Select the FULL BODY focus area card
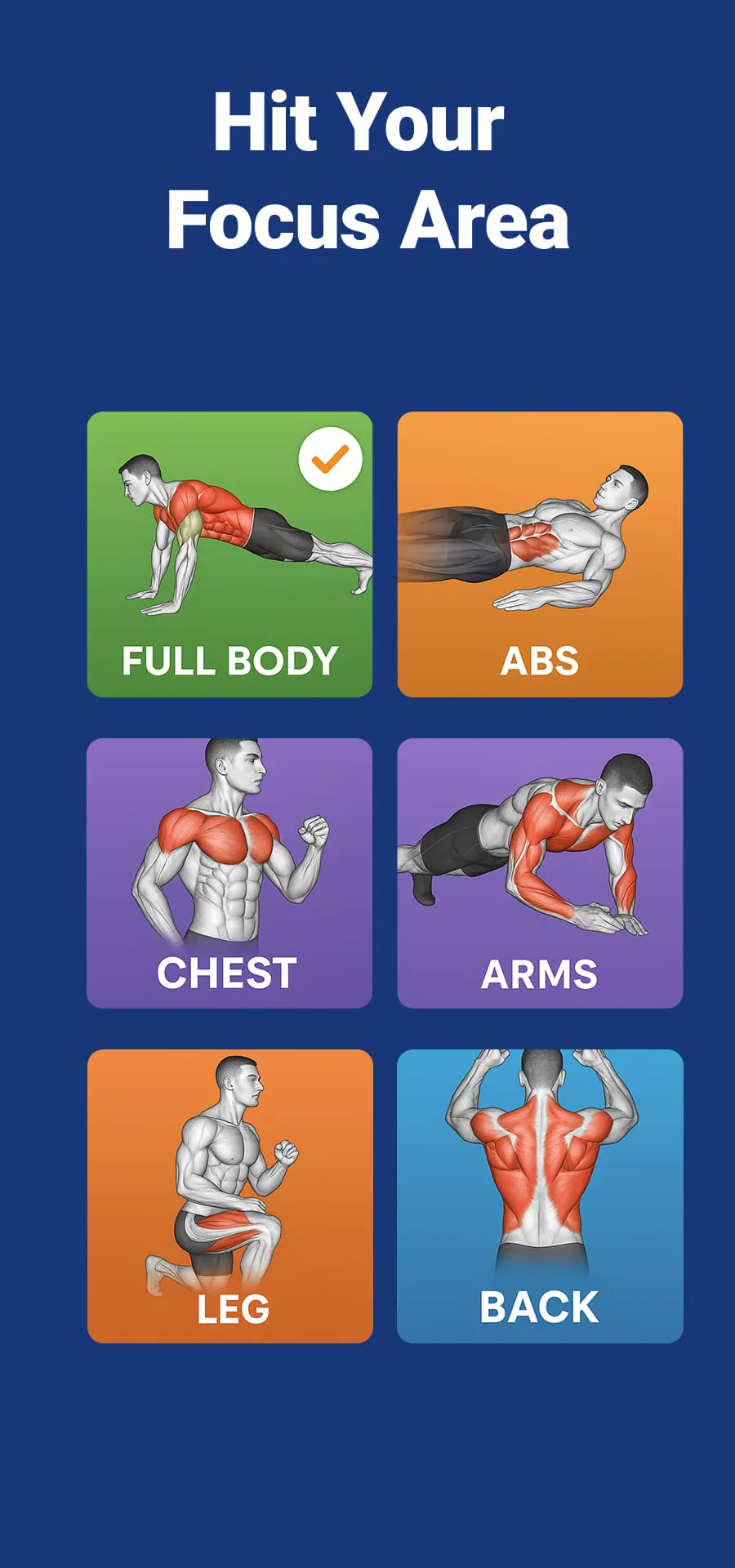Viewport: 735px width, 1568px height. click(229, 553)
